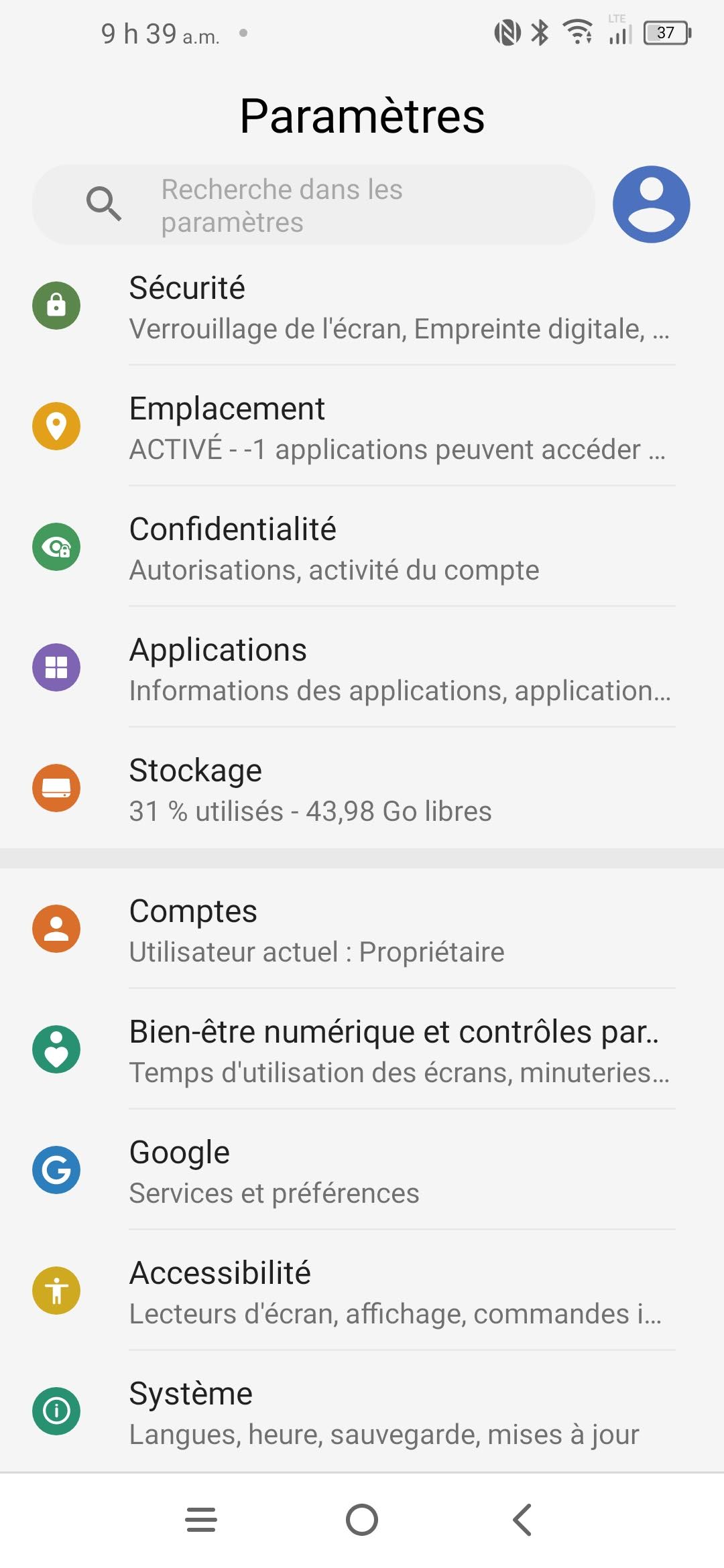Open the recent apps navigation control
This screenshot has width=724, height=1568.
tap(200, 1520)
